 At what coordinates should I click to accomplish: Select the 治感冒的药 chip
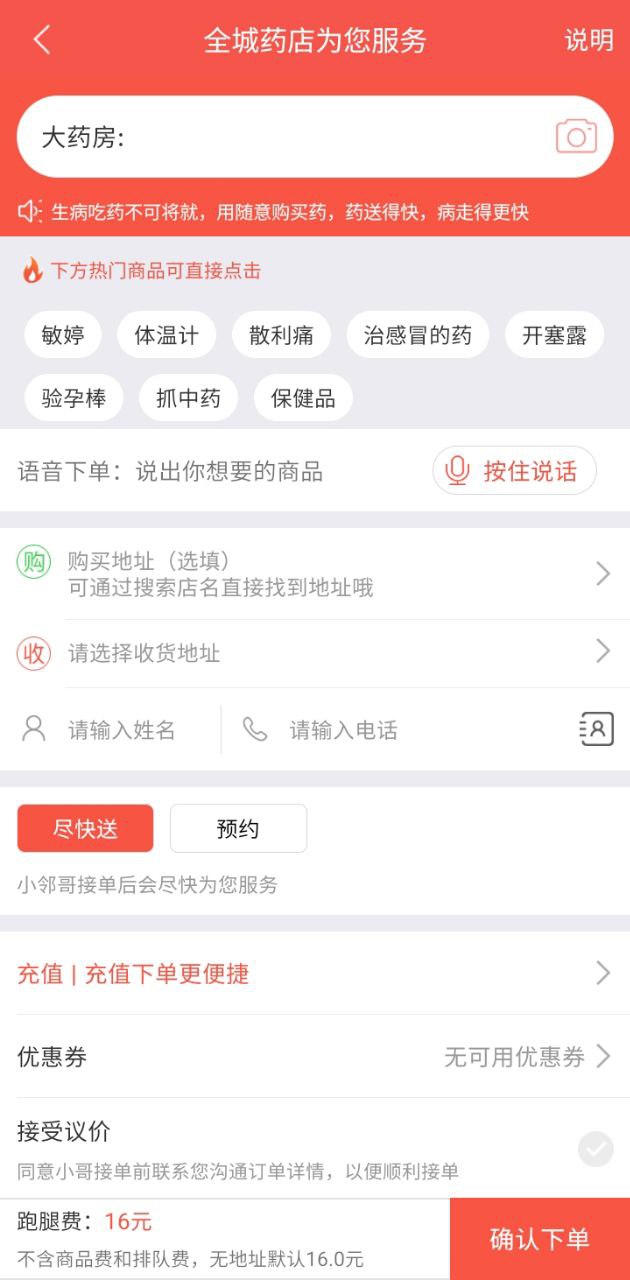point(417,335)
